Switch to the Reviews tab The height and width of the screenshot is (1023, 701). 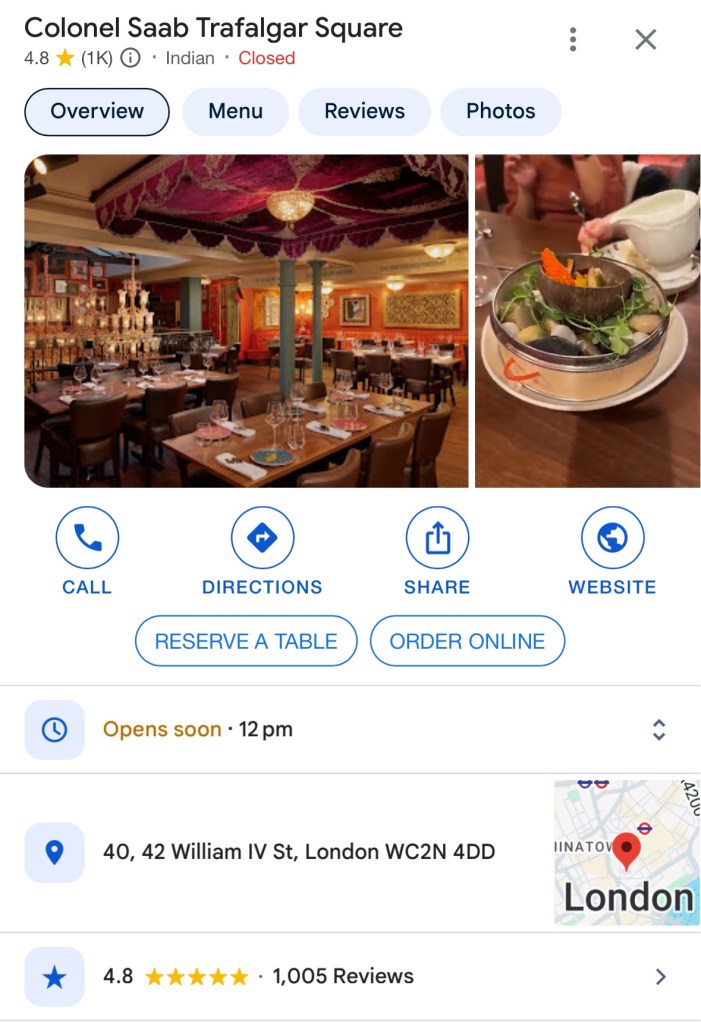coord(364,111)
